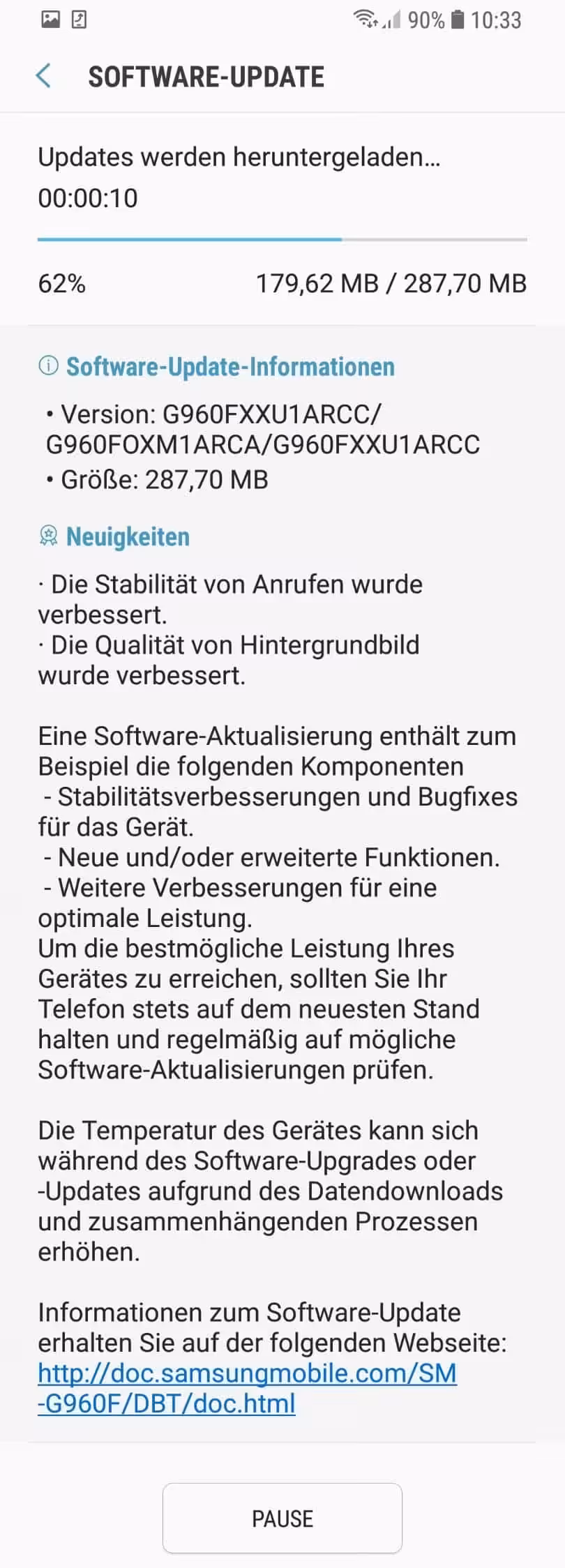565x1568 pixels.
Task: Select the version text G960FXXU1ARCC
Action: 209,414
